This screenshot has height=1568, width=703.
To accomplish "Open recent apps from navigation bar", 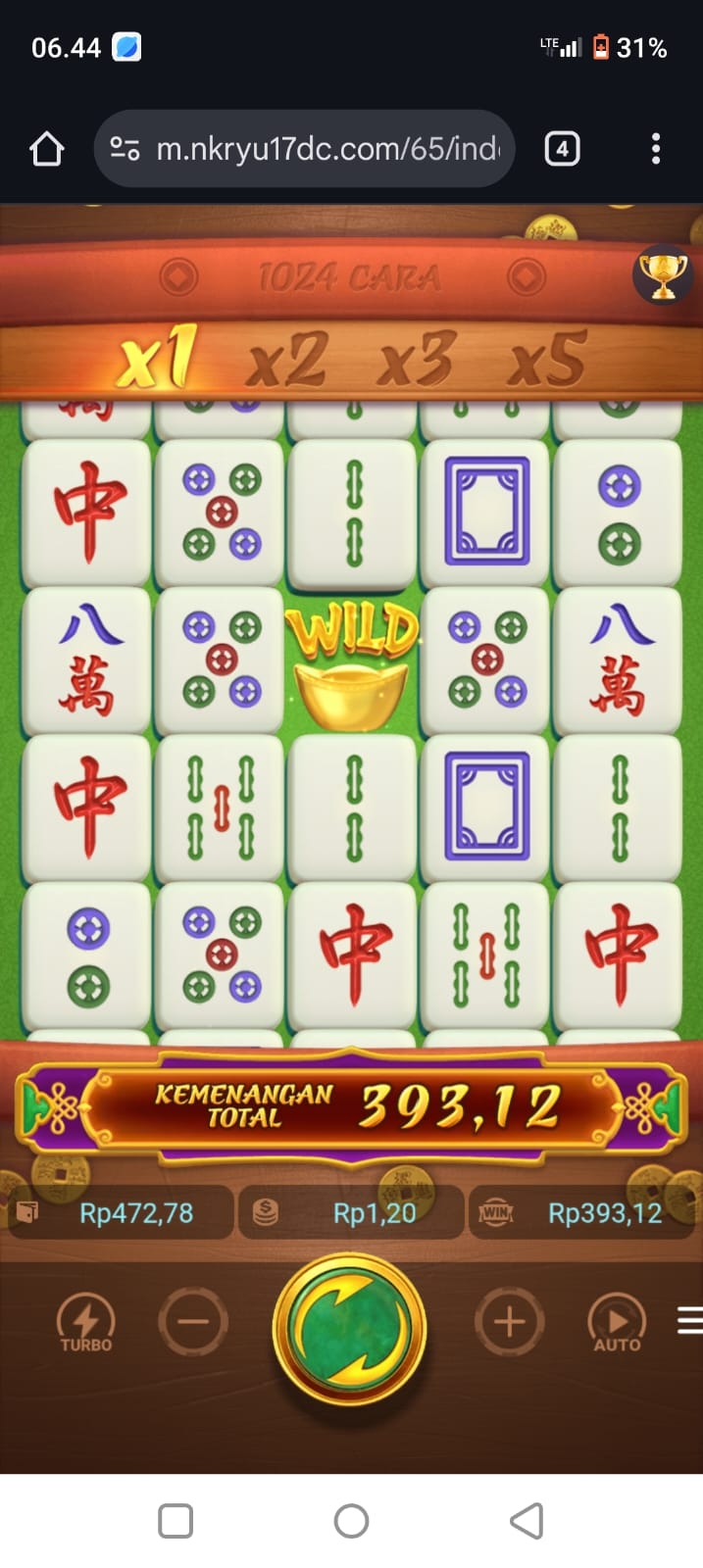I will pyautogui.click(x=176, y=1521).
